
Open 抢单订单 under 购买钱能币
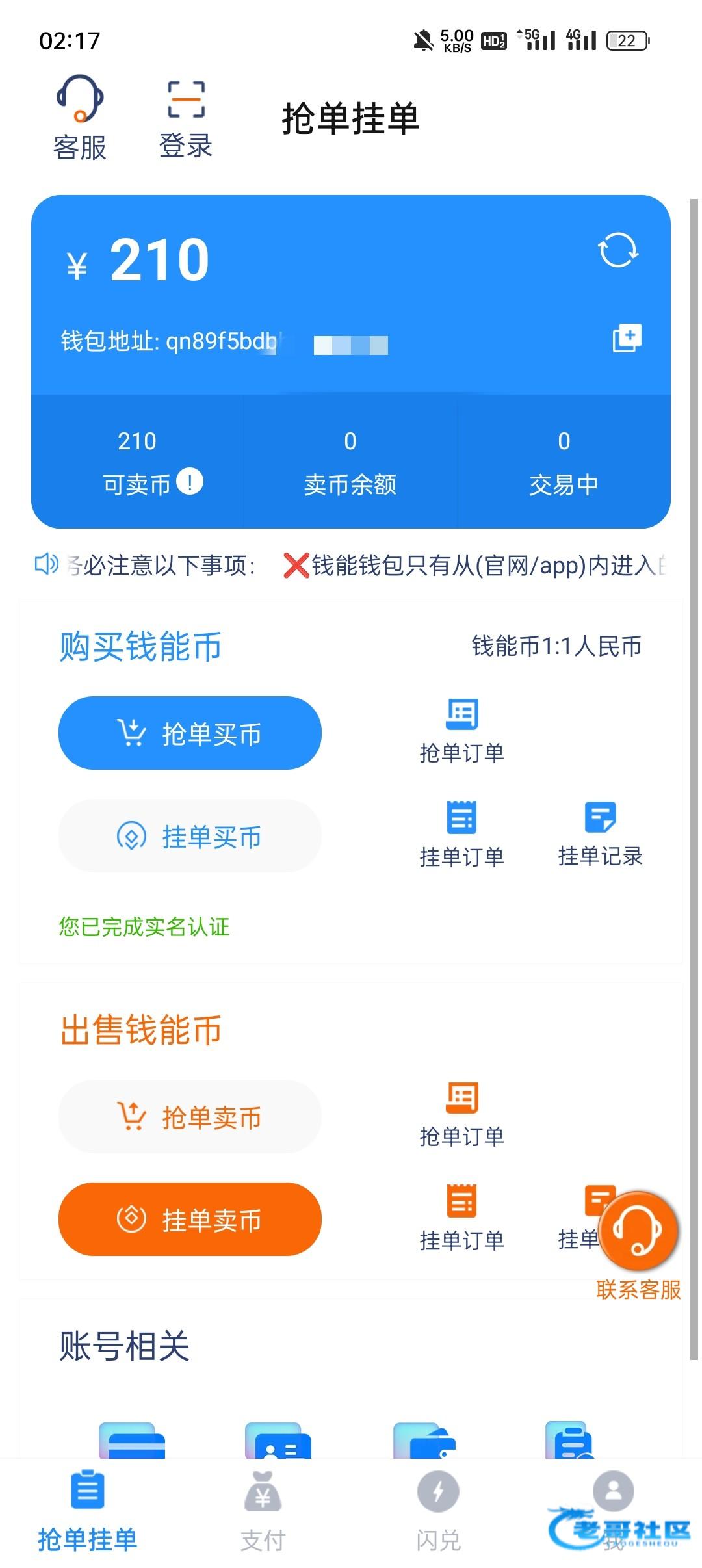pos(461,731)
